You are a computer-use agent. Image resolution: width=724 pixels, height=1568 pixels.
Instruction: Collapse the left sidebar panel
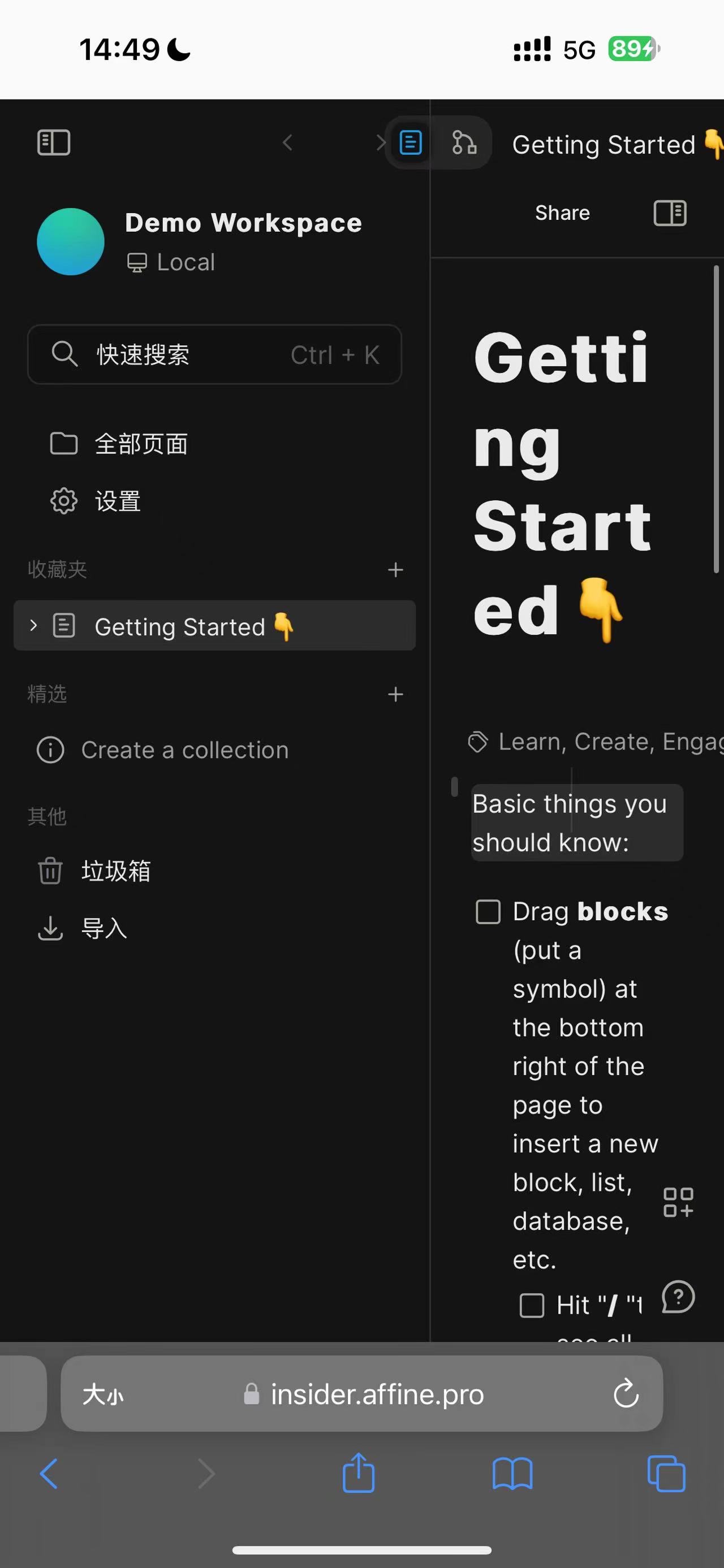click(x=54, y=143)
